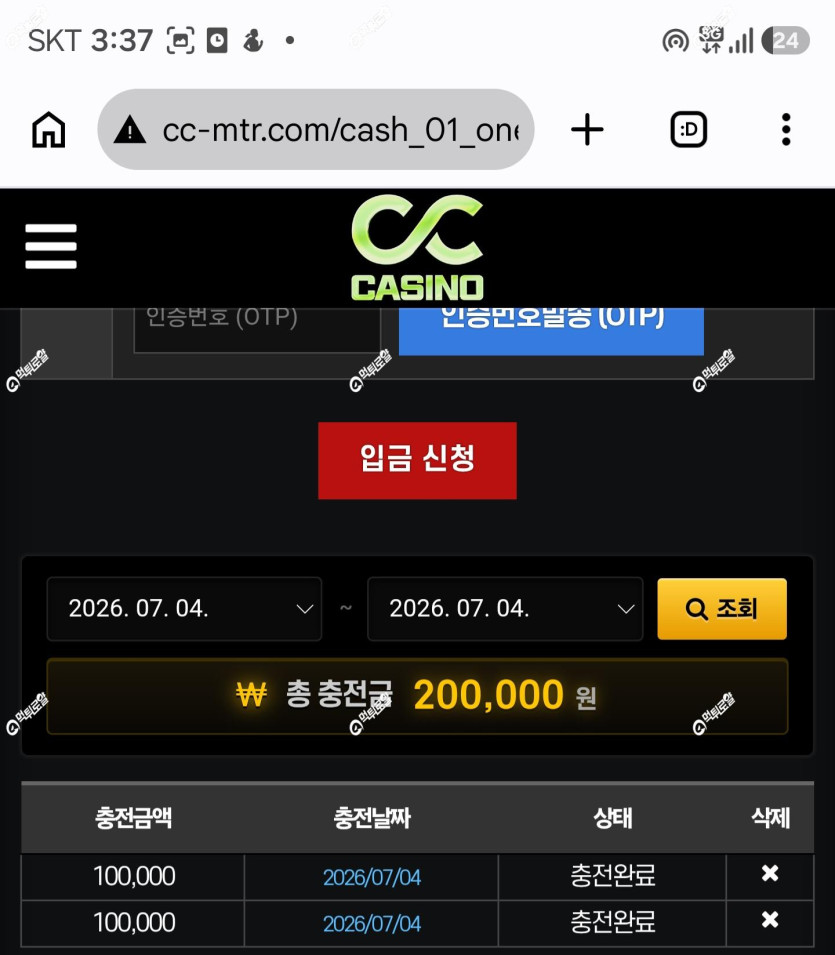Expand the end date dropdown
The width and height of the screenshot is (835, 955).
pos(505,608)
